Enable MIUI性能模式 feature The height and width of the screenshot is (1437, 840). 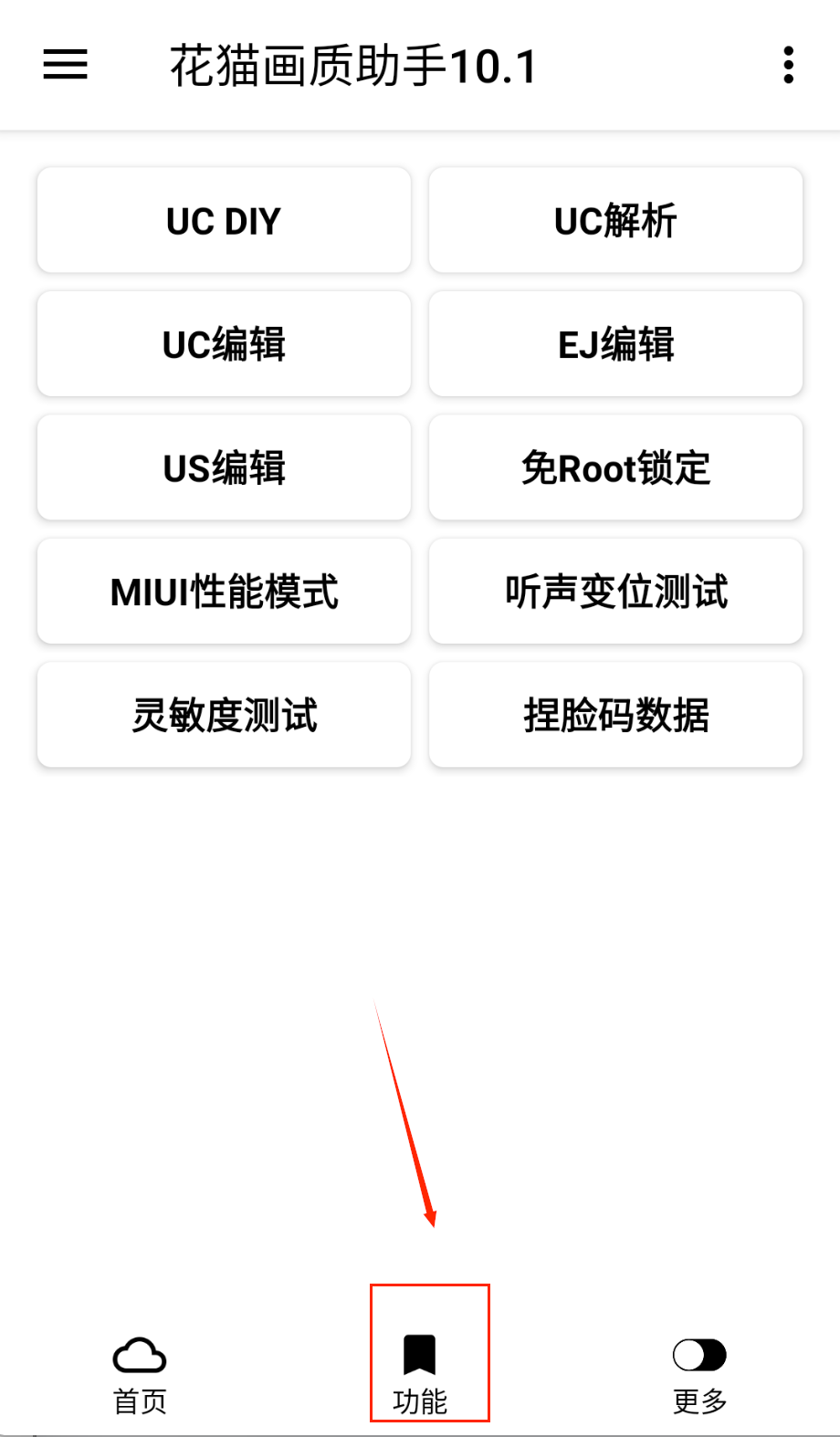(x=224, y=592)
